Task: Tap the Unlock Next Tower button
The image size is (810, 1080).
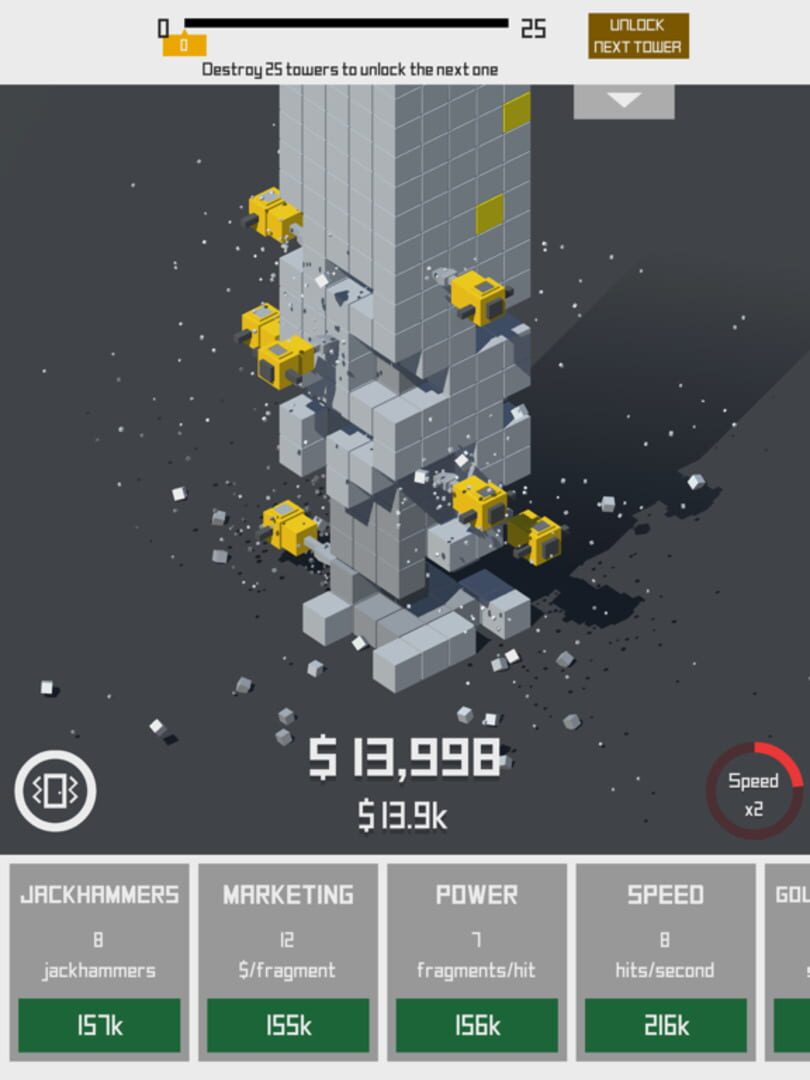Action: [x=638, y=36]
